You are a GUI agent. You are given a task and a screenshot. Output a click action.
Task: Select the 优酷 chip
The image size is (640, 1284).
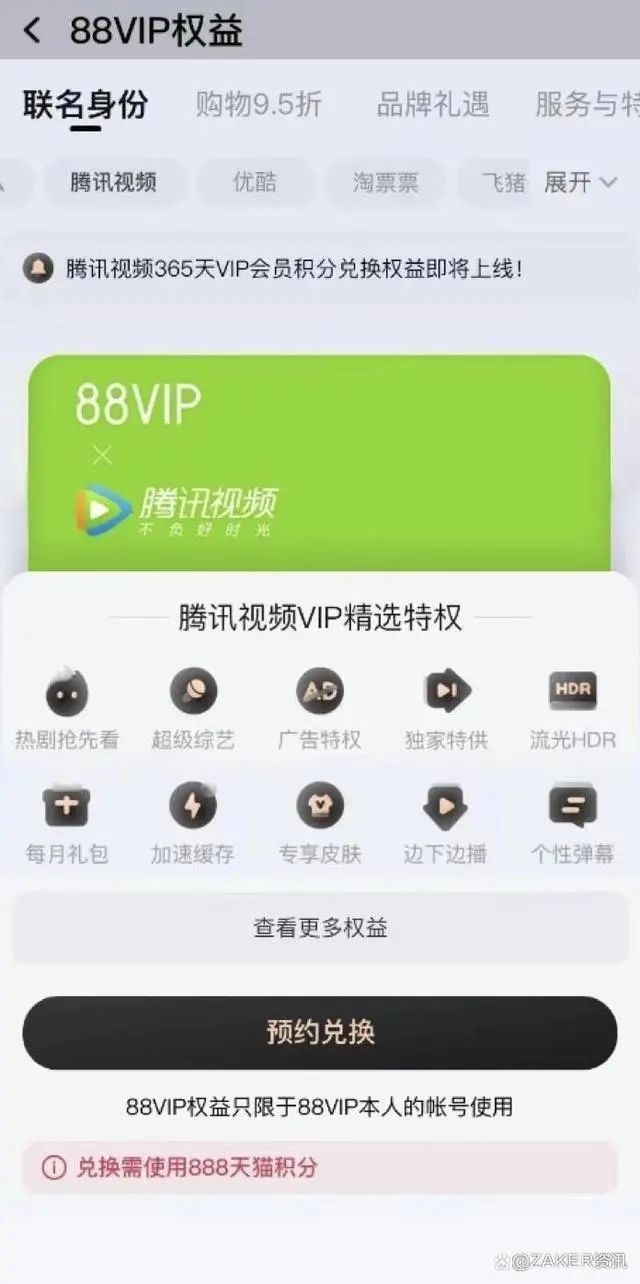tap(255, 182)
